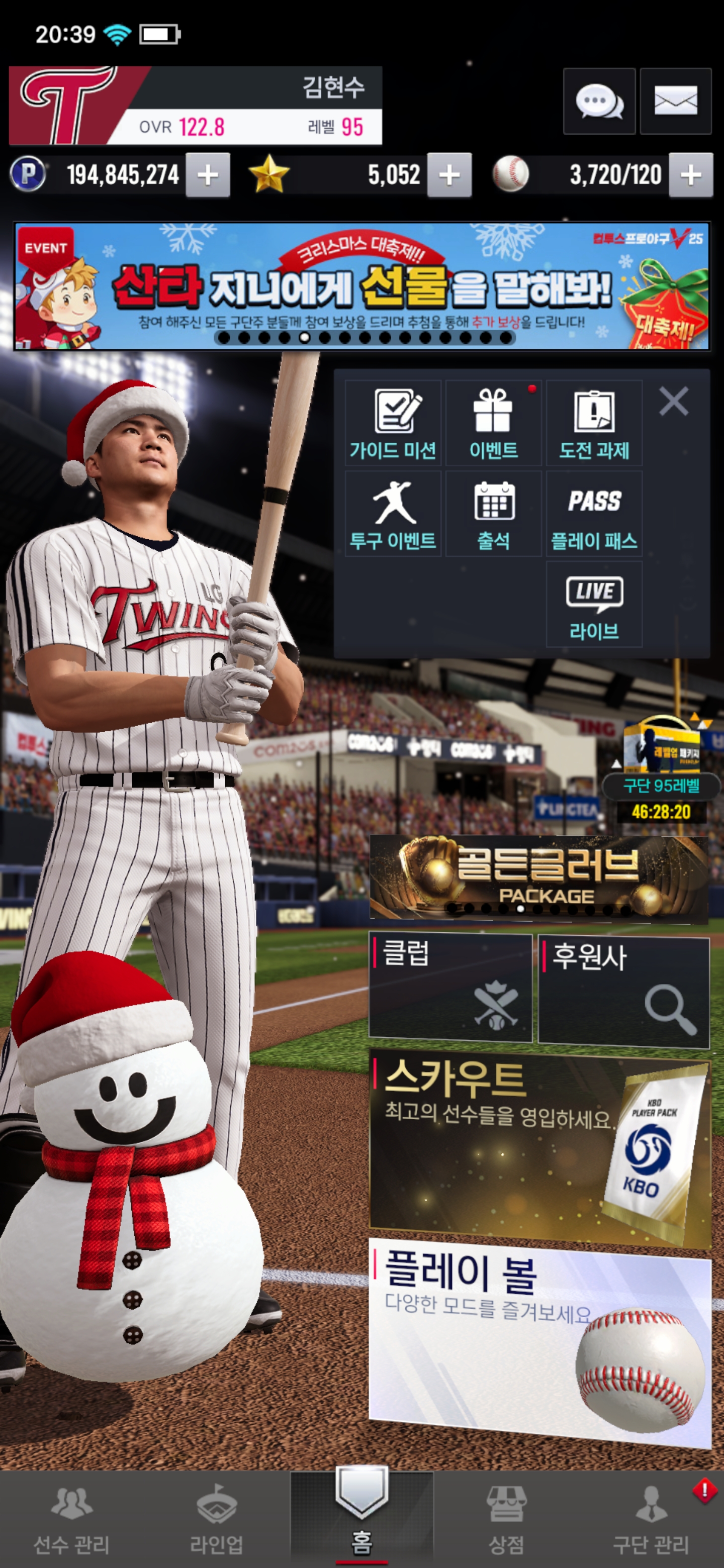This screenshot has width=724, height=1568.
Task: Open 도전 과제 challenges
Action: 594,424
